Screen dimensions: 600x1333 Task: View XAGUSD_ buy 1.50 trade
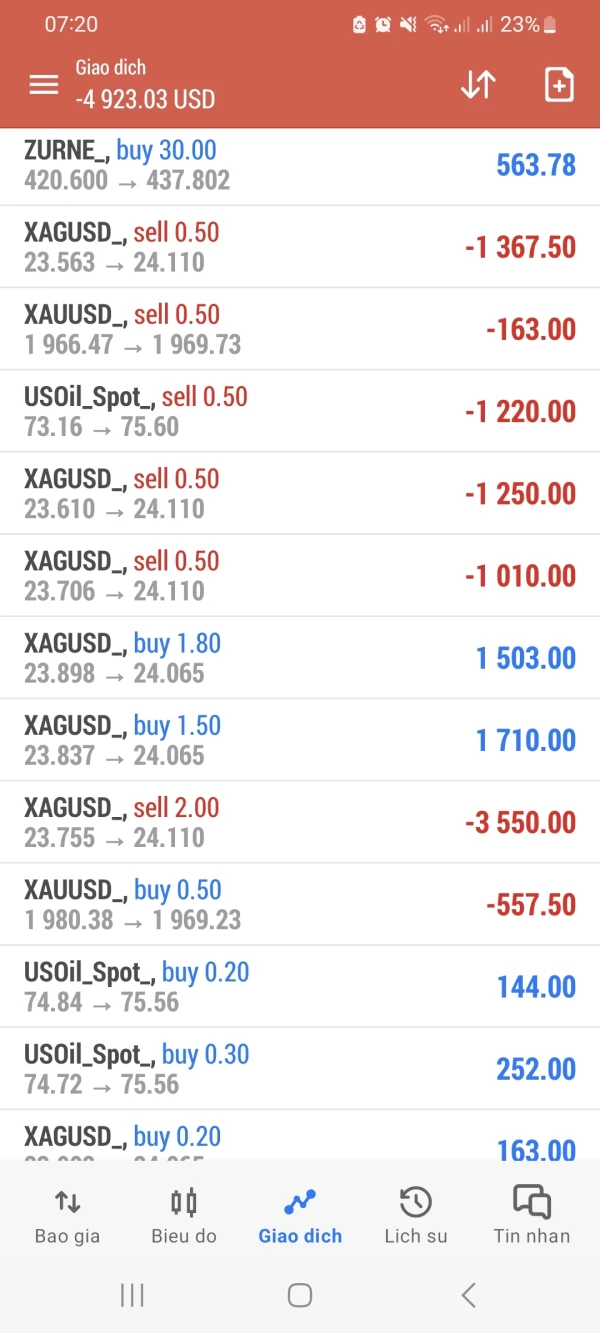300,740
